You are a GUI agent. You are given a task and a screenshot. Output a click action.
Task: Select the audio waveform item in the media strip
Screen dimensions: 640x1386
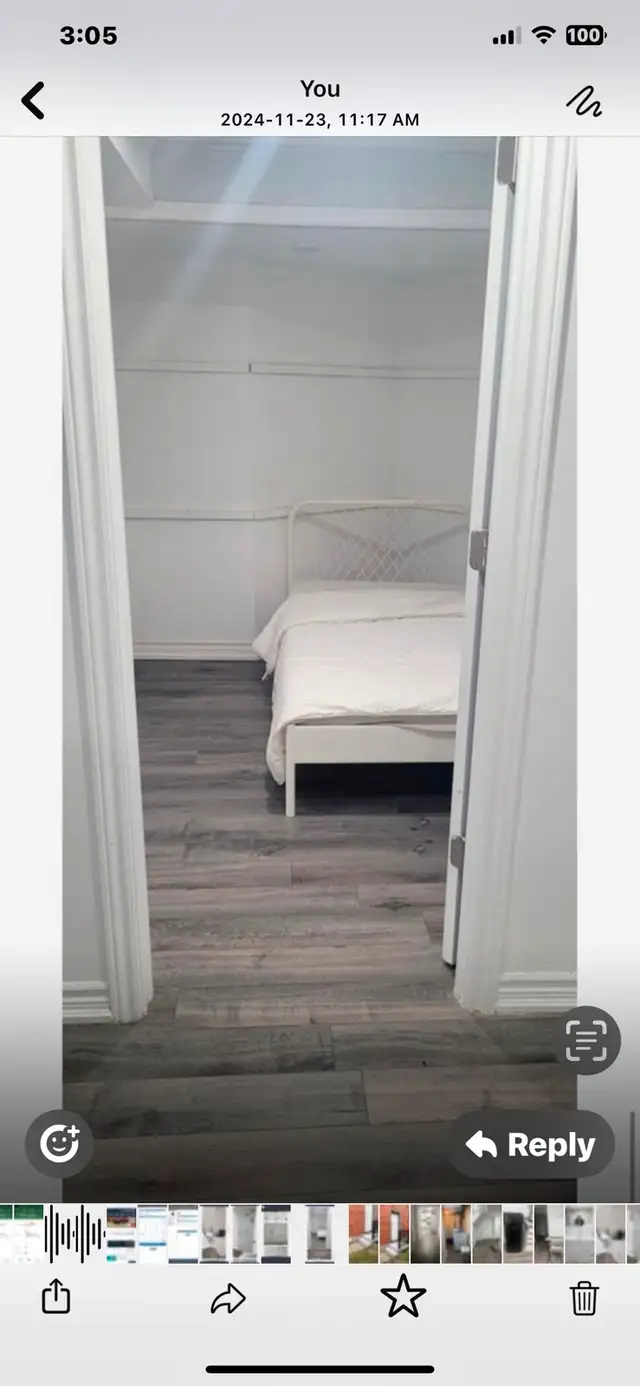74,1234
